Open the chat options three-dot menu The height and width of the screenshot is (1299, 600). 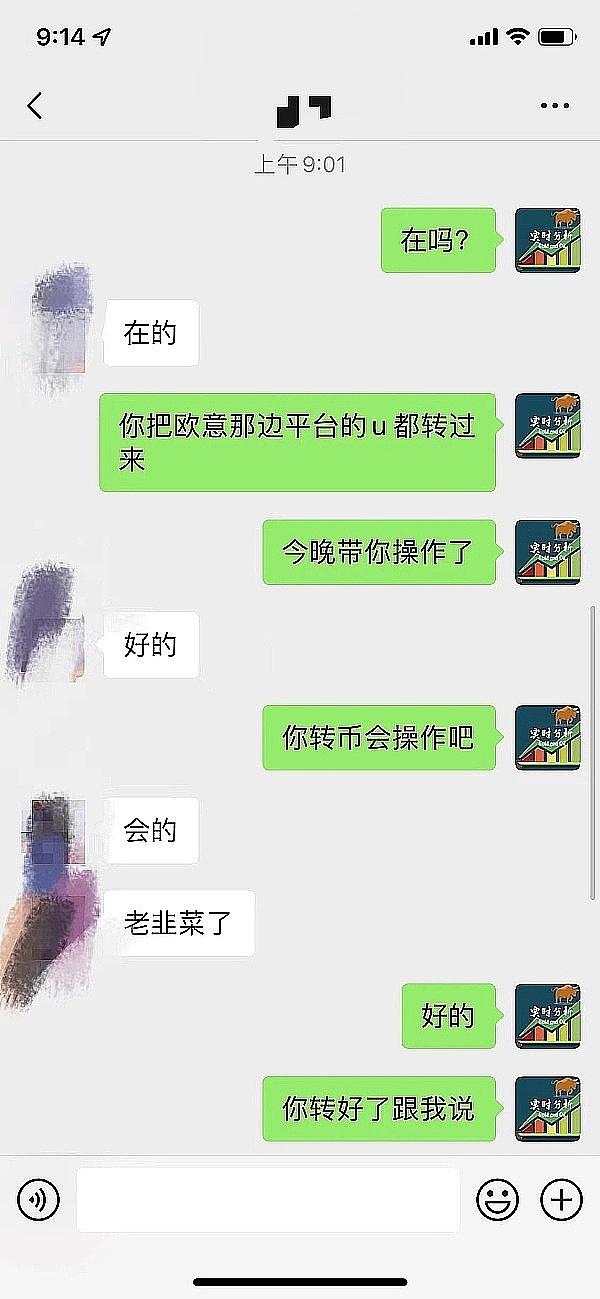pyautogui.click(x=554, y=105)
